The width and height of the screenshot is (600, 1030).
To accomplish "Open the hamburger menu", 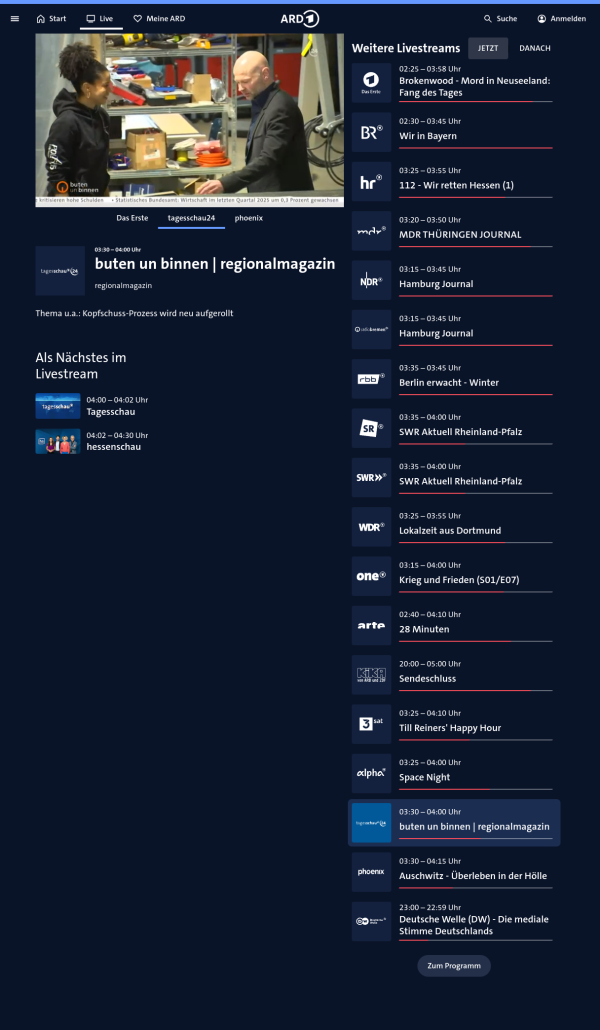I will [14, 18].
